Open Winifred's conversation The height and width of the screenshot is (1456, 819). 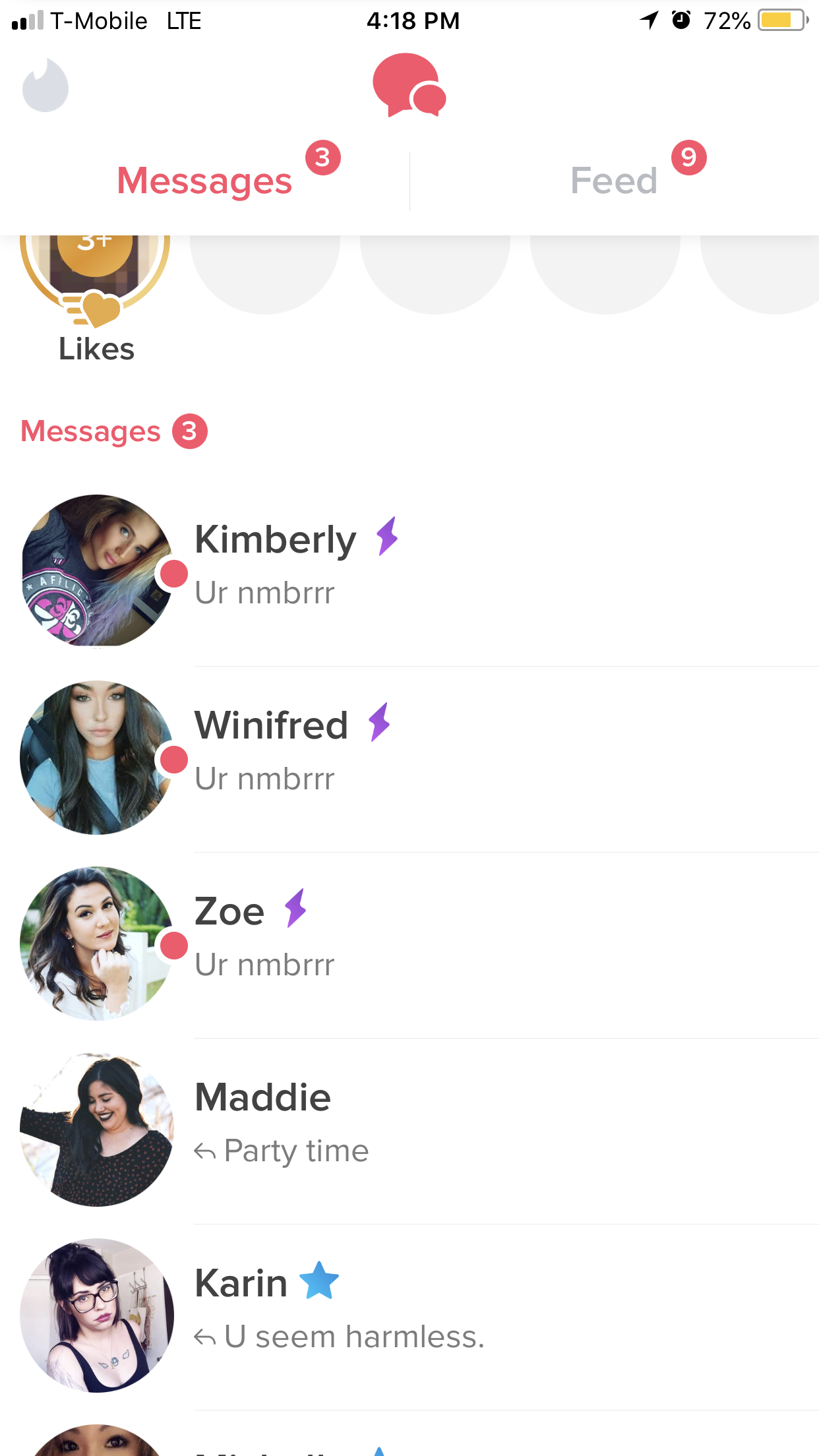[x=409, y=758]
